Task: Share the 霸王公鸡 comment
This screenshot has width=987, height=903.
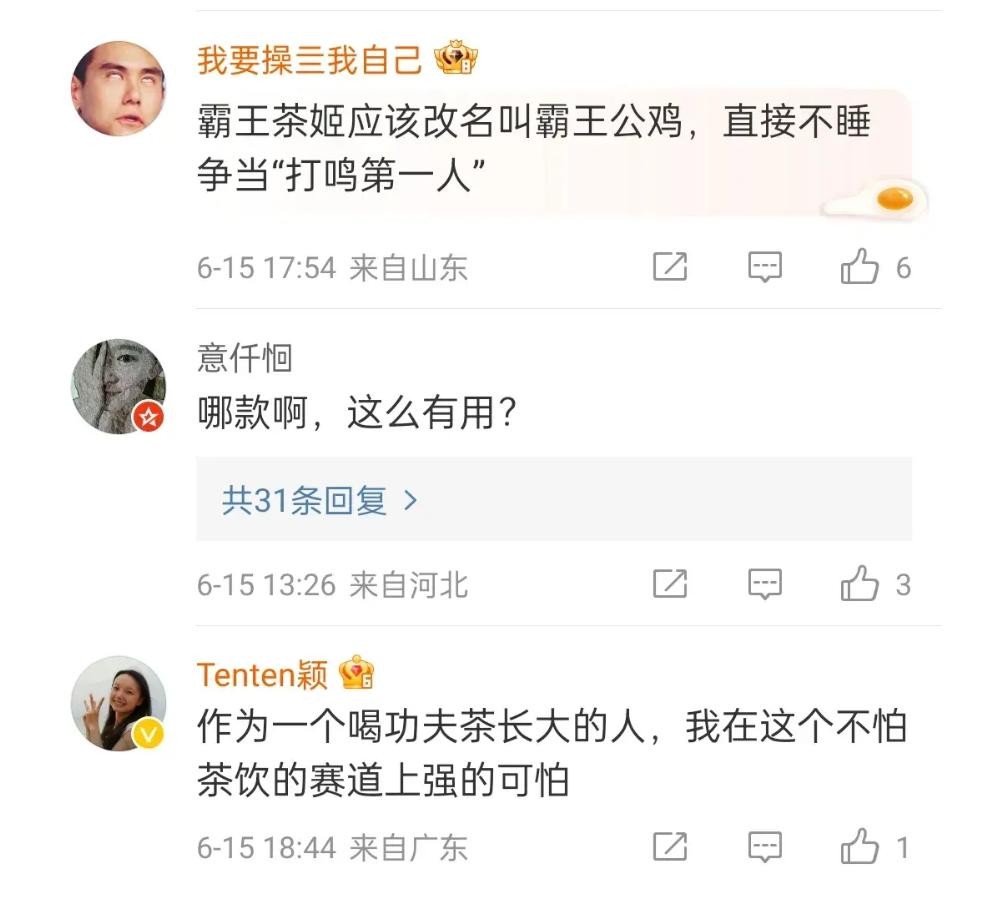Action: click(670, 267)
